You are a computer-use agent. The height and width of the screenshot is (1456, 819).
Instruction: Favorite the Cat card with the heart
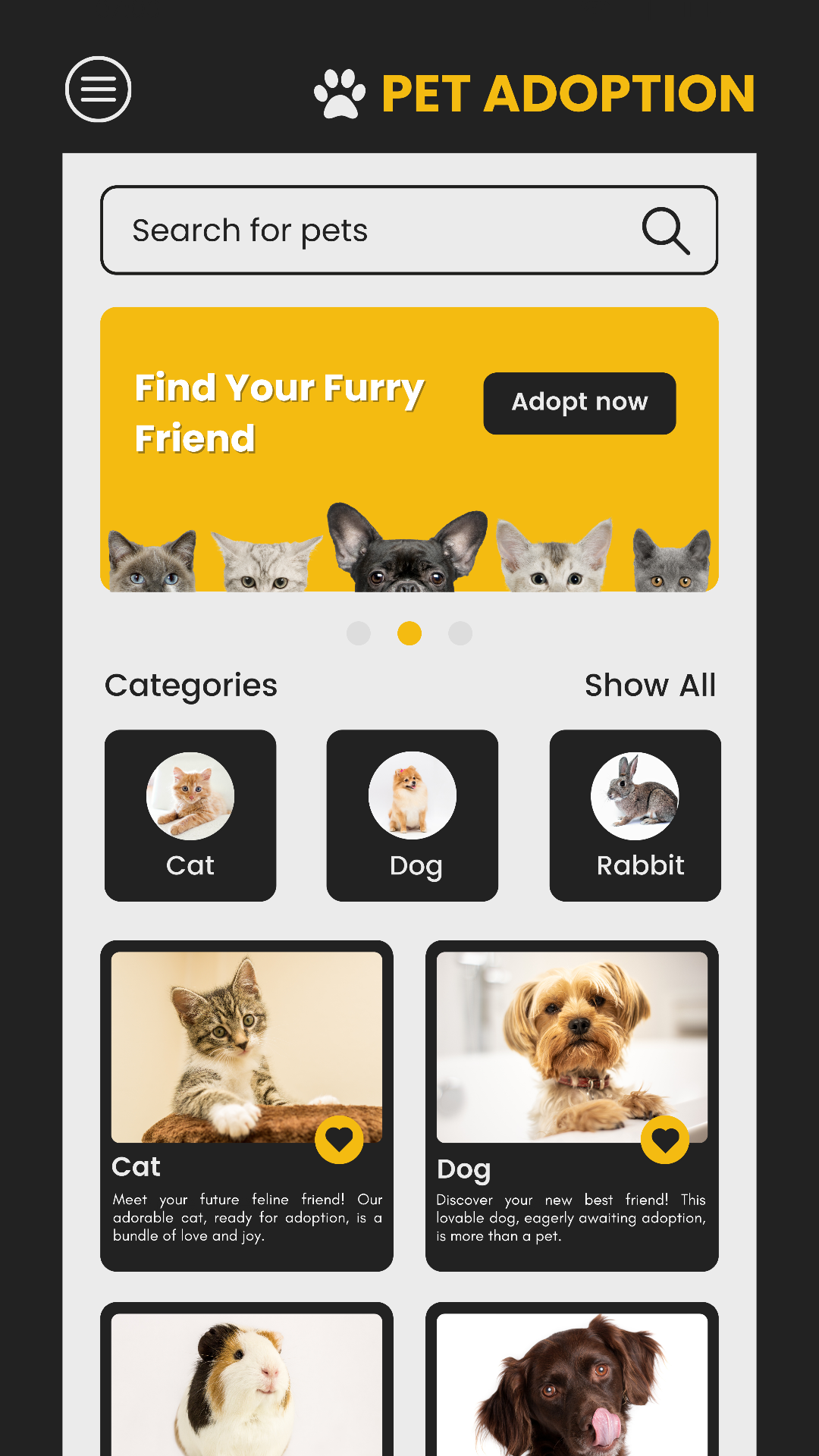tap(339, 1139)
